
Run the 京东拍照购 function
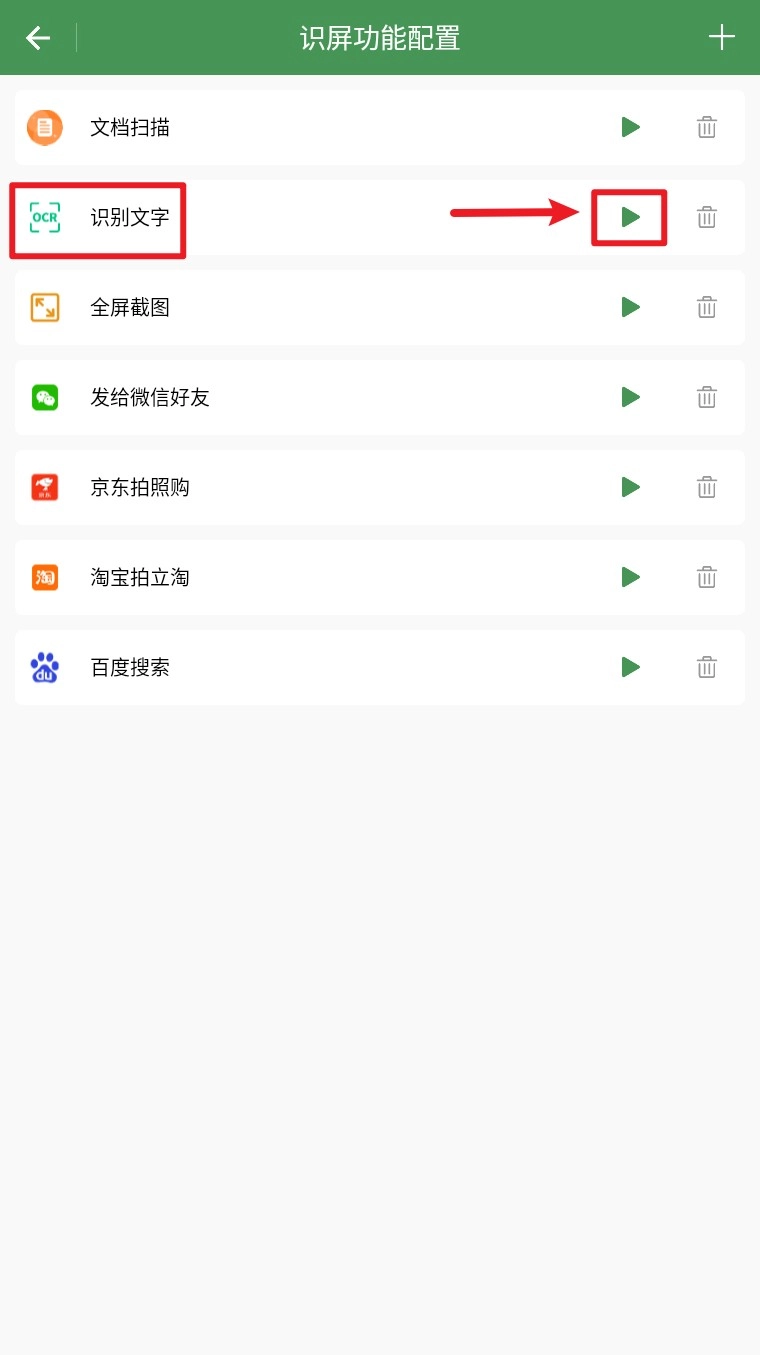click(x=630, y=487)
